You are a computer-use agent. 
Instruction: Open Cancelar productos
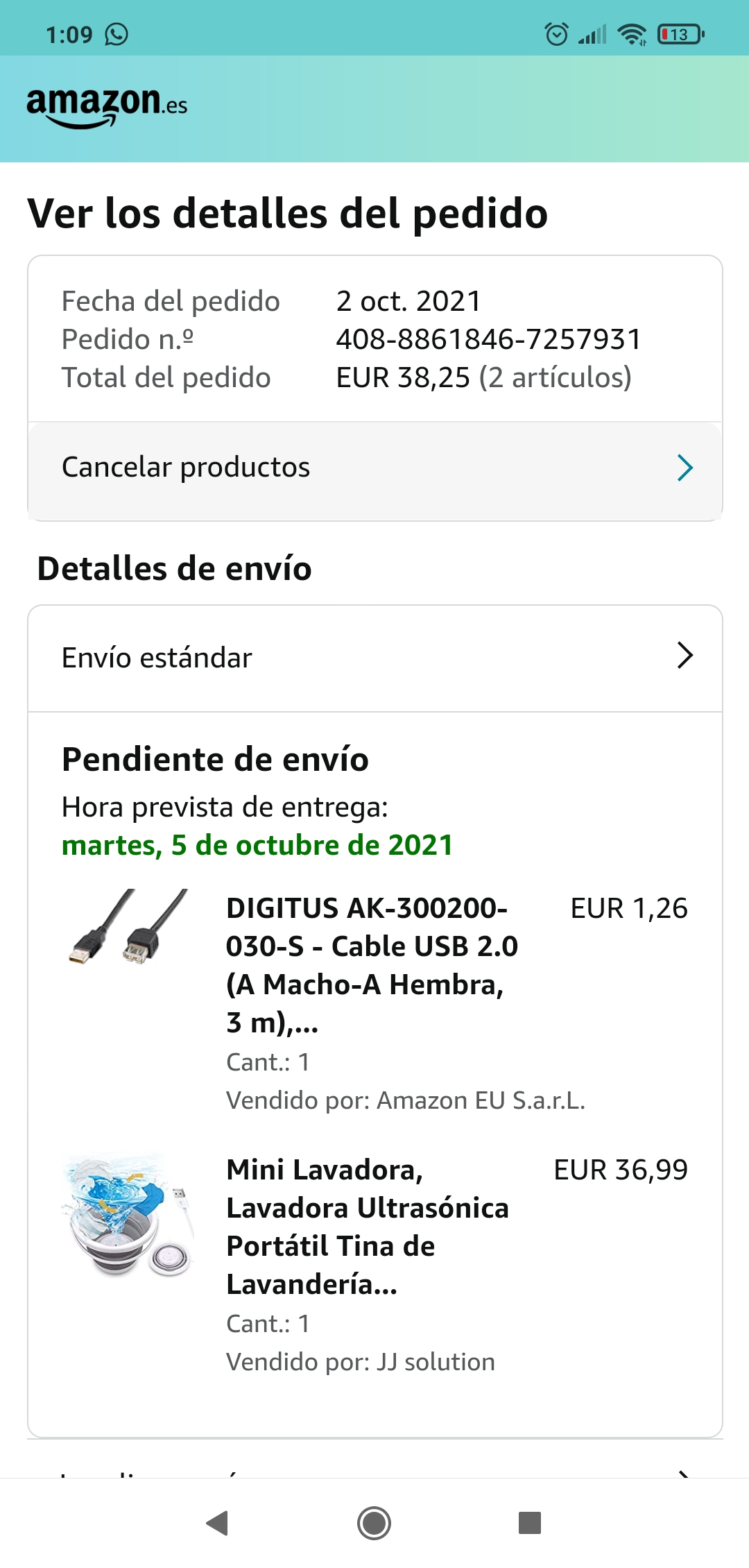click(374, 468)
